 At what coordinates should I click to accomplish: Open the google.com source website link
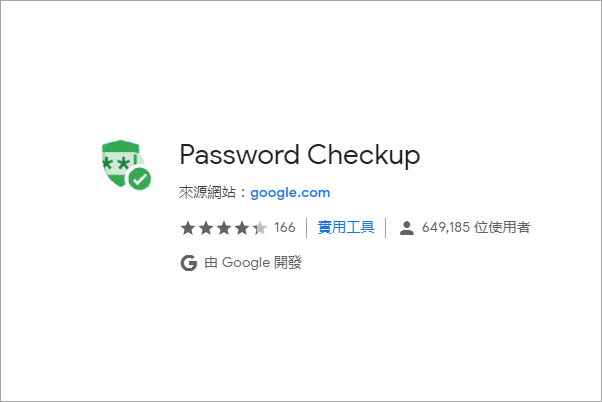click(x=290, y=192)
